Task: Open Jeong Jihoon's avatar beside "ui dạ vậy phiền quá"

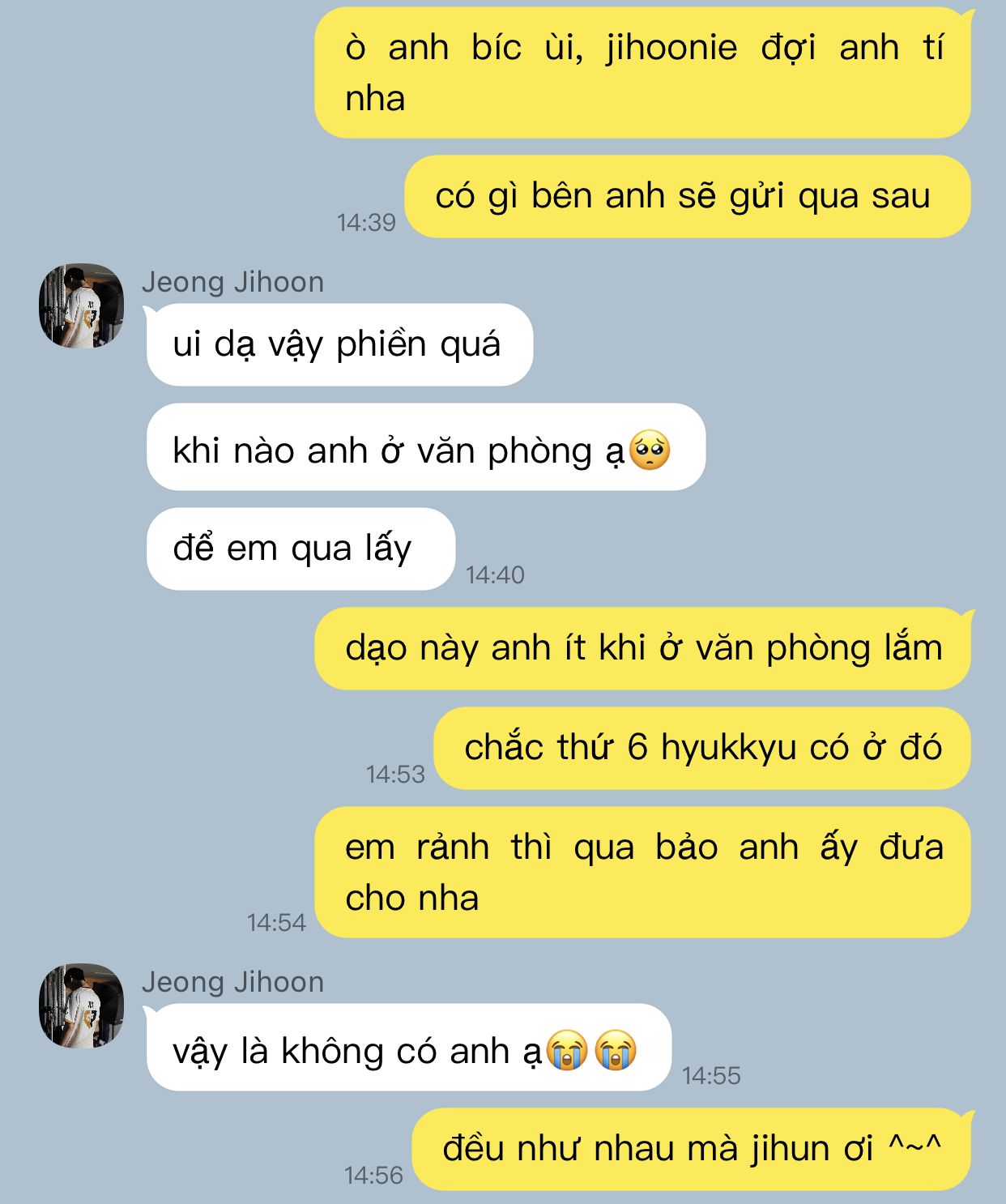Action: tap(81, 306)
